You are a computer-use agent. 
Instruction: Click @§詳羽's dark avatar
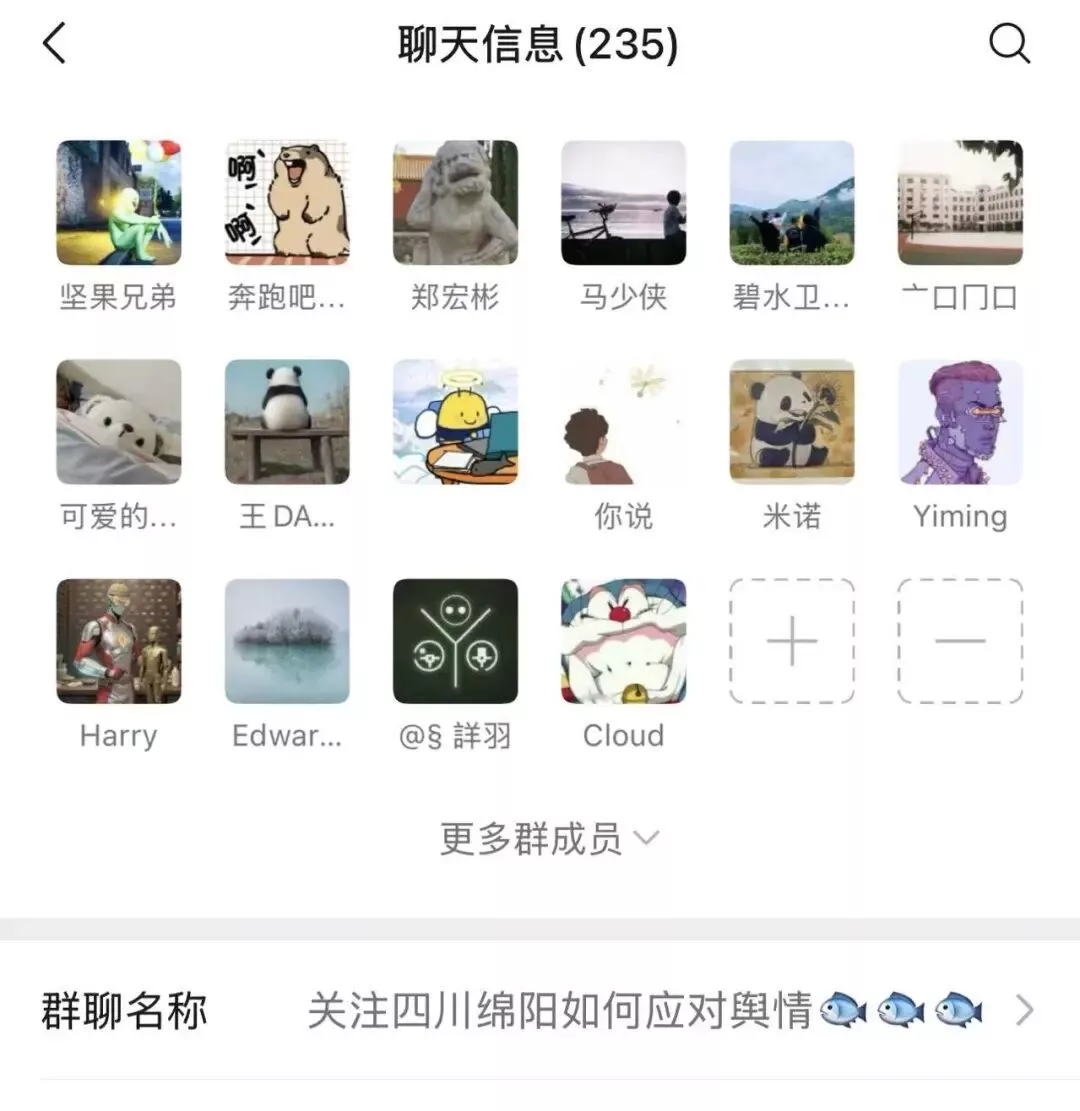click(455, 642)
